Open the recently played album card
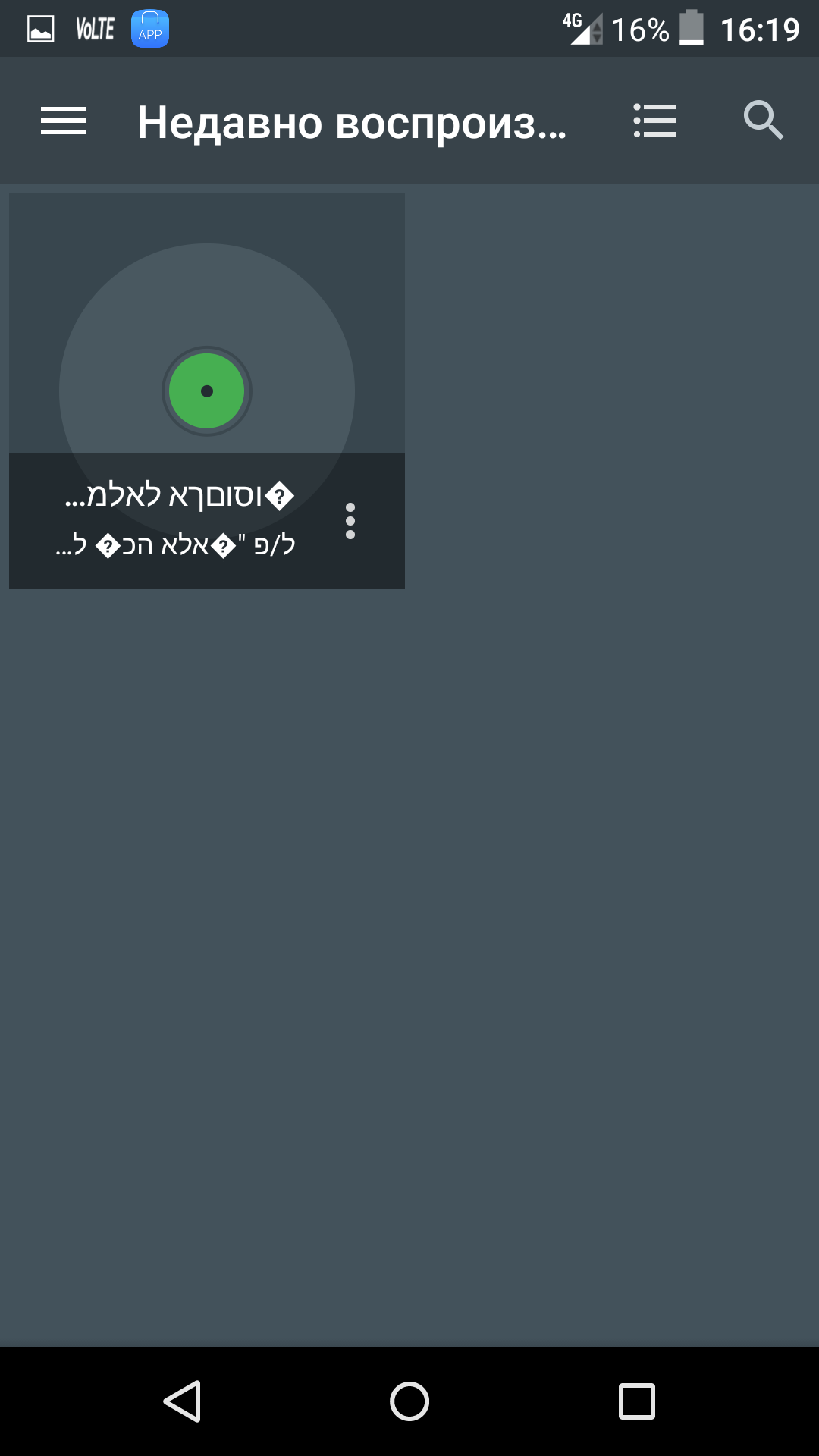This screenshot has width=819, height=1456. (206, 341)
